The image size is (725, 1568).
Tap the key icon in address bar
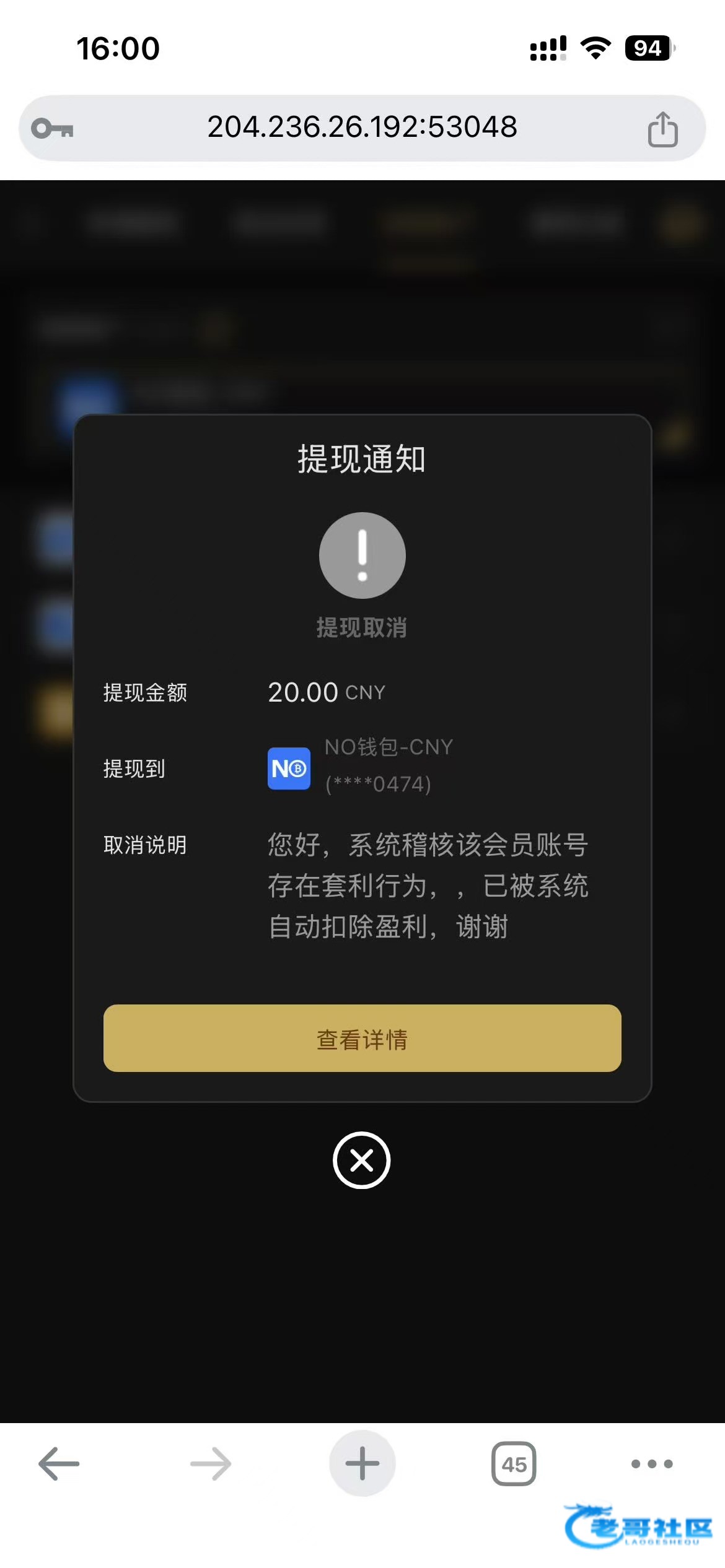(x=53, y=129)
